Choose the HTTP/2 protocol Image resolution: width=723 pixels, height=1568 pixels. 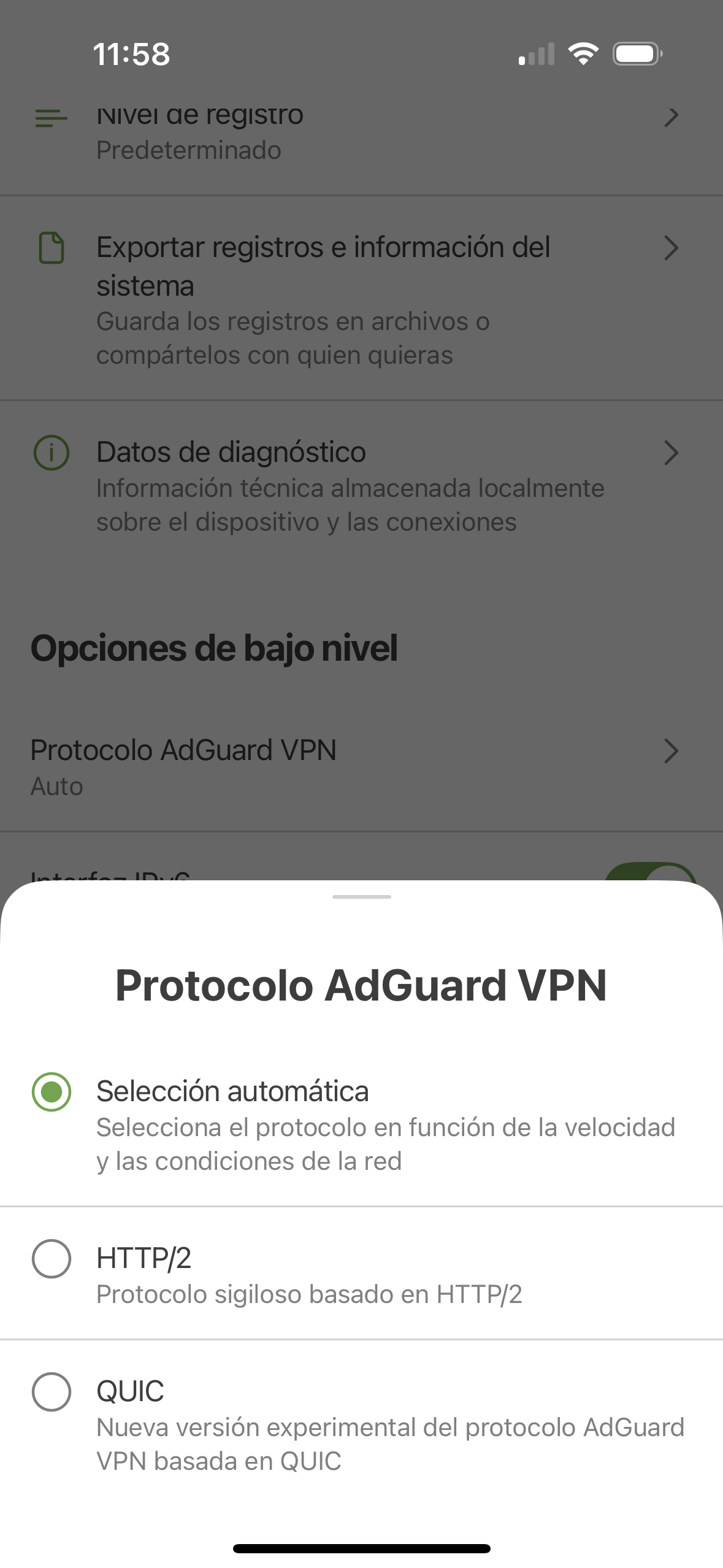click(52, 1259)
